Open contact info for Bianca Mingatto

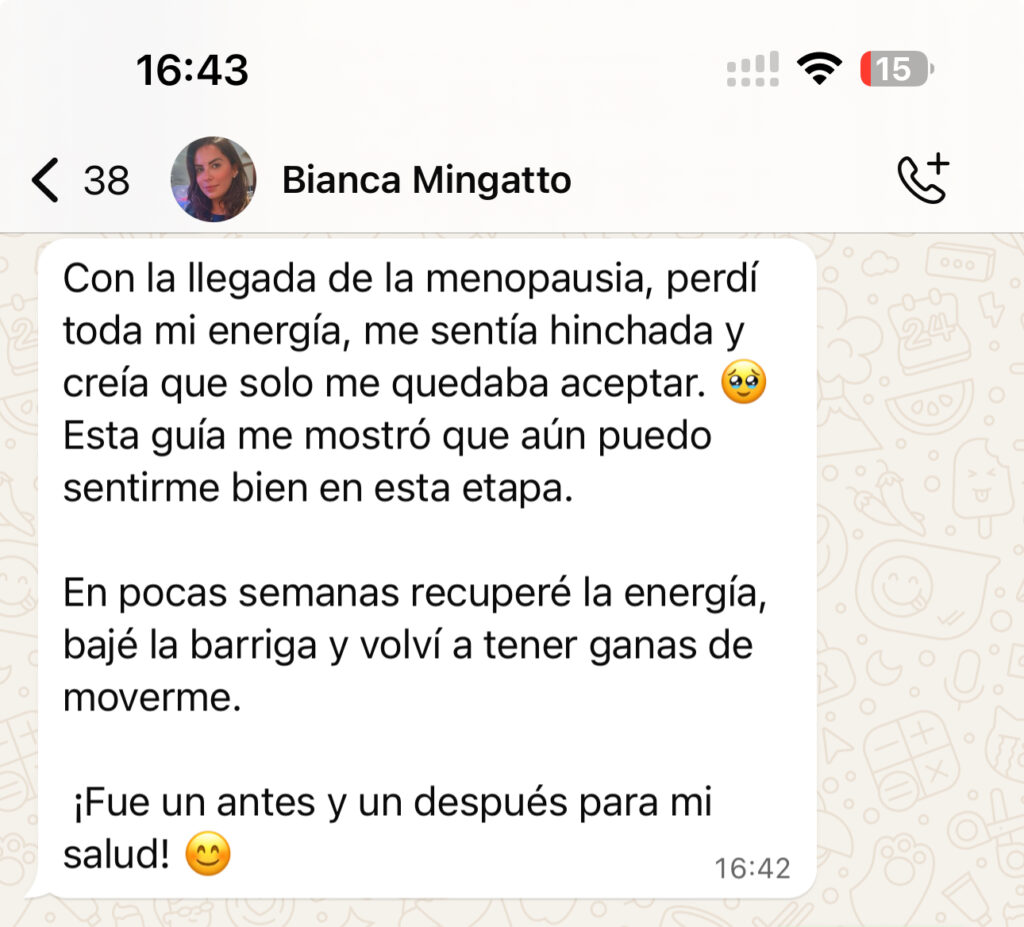tap(426, 180)
